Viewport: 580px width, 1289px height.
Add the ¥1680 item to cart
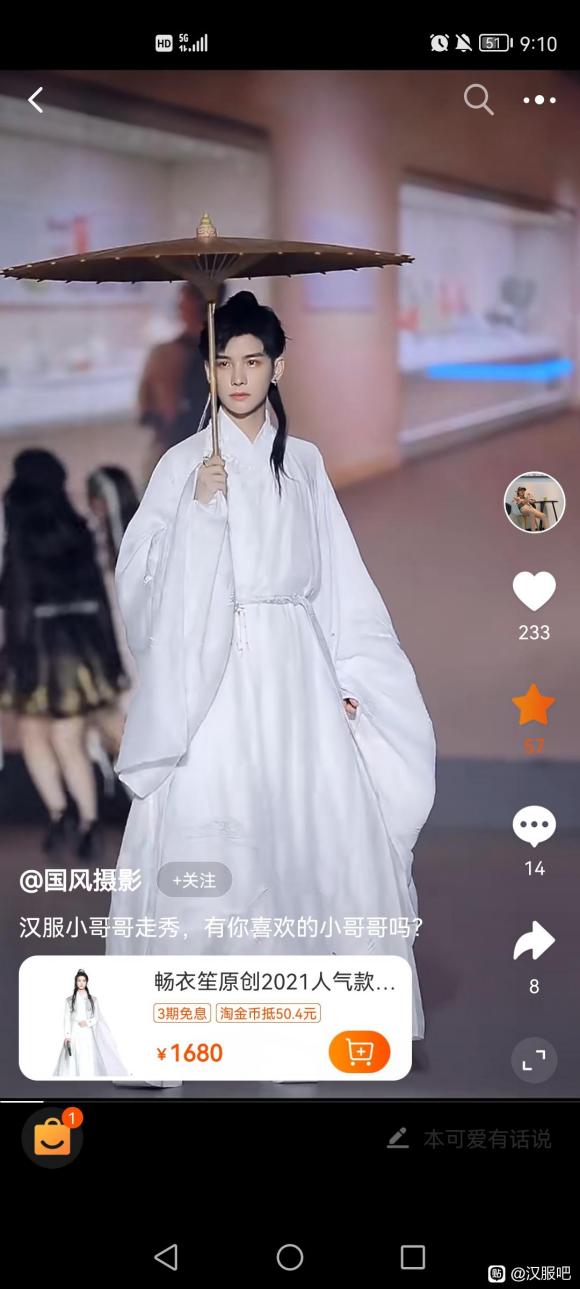[359, 1052]
